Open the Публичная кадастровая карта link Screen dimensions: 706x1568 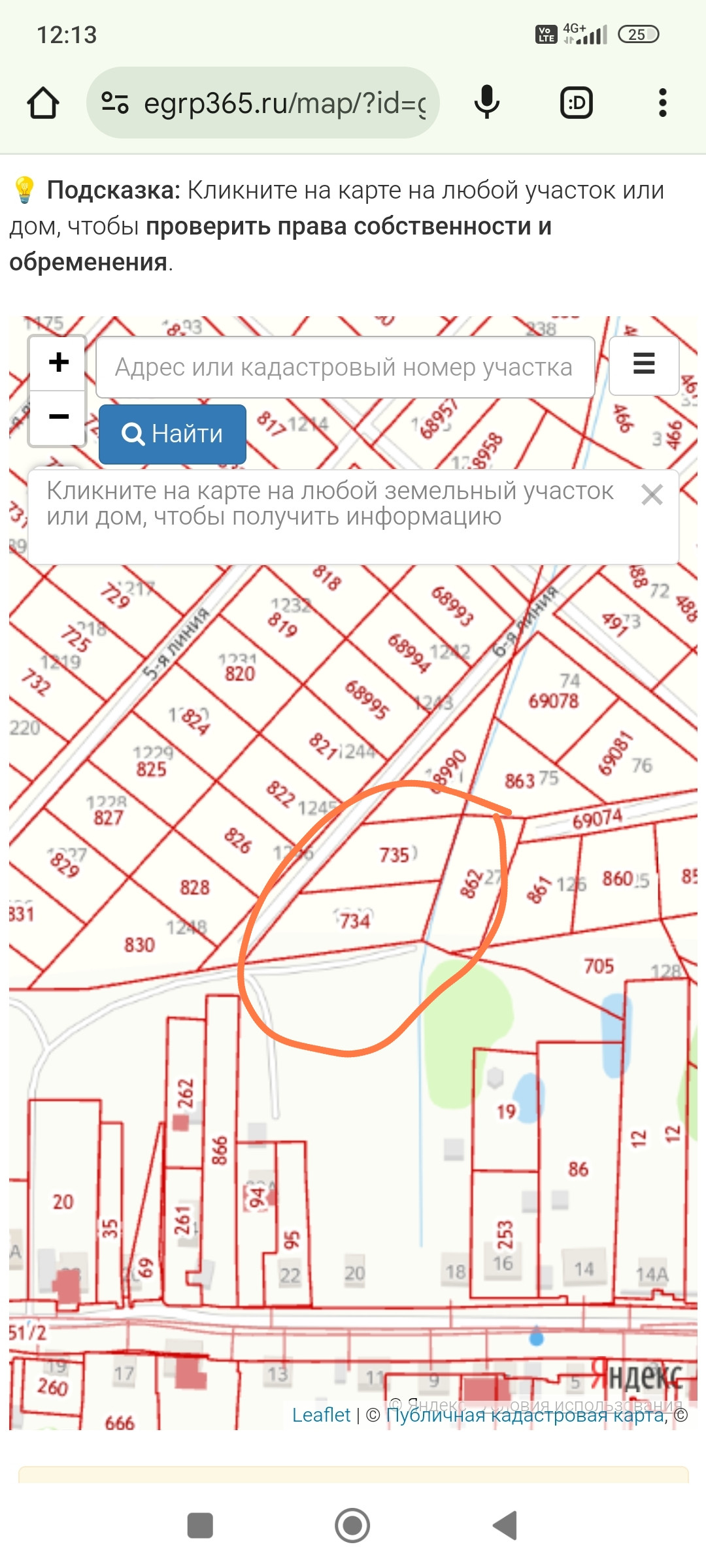[525, 1415]
